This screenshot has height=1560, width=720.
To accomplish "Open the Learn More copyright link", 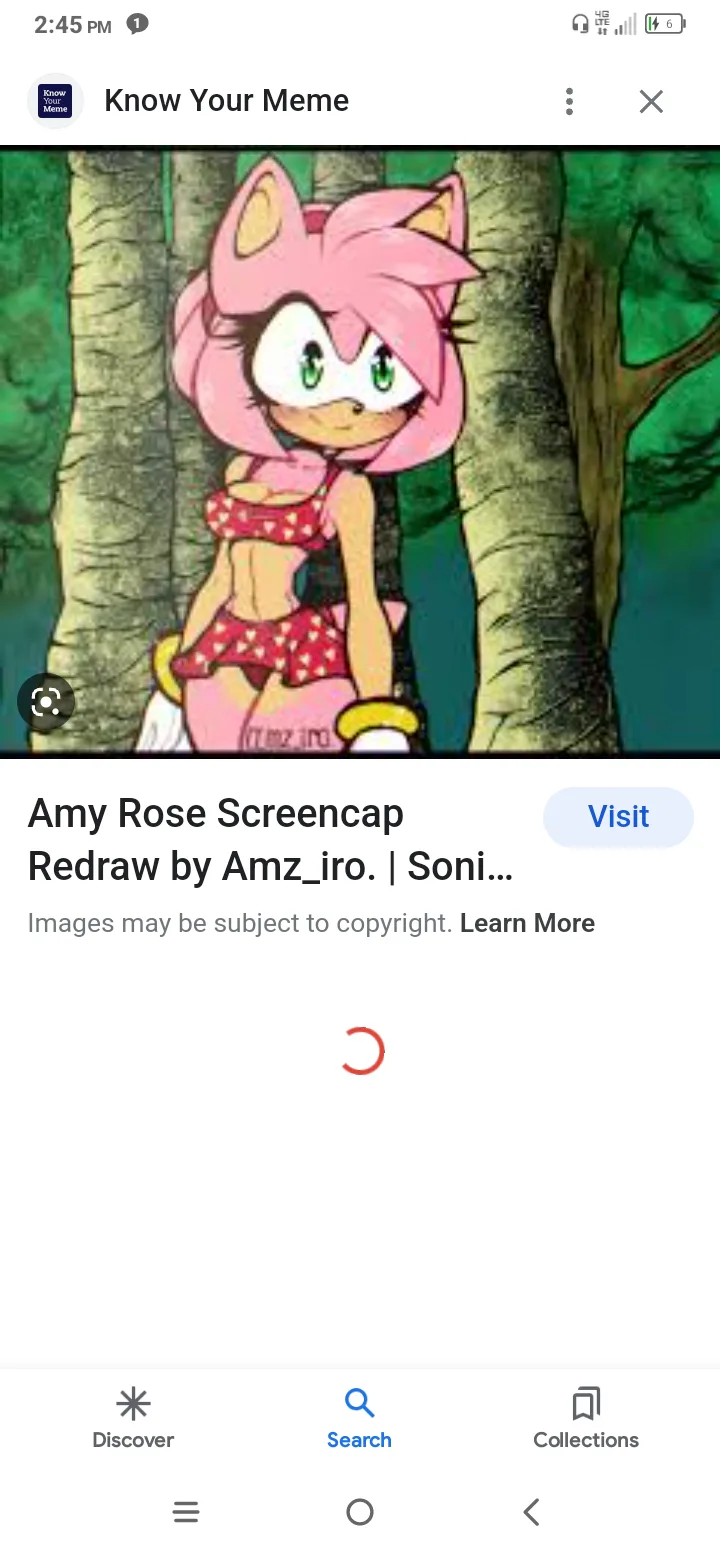I will (x=527, y=923).
